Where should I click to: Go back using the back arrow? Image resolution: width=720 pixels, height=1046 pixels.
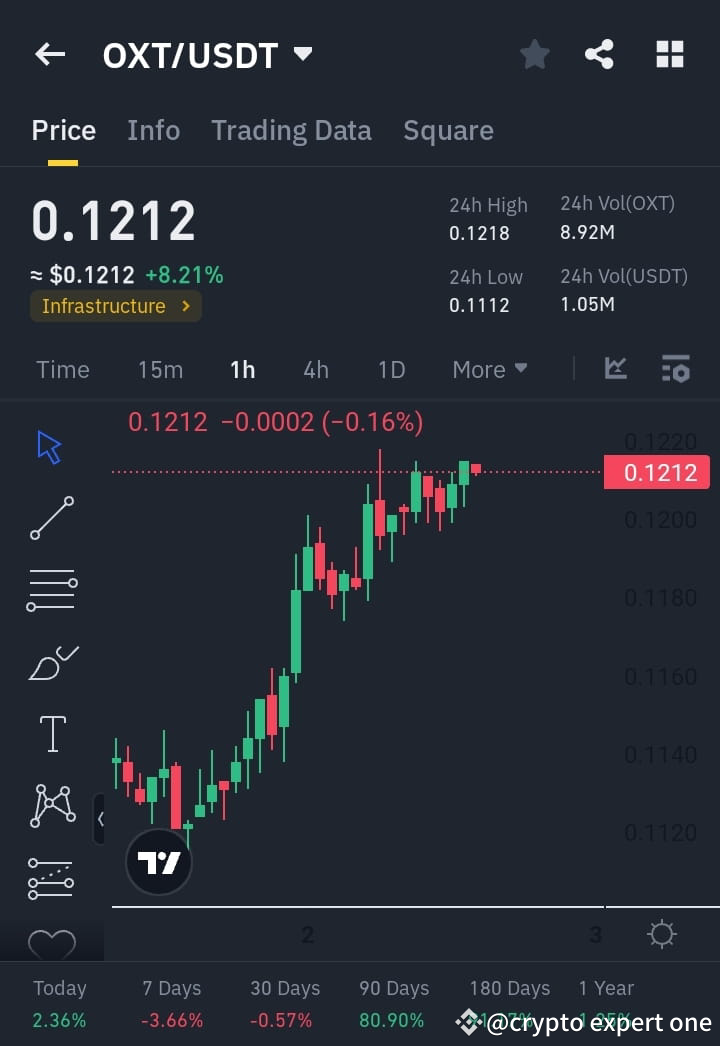(49, 55)
